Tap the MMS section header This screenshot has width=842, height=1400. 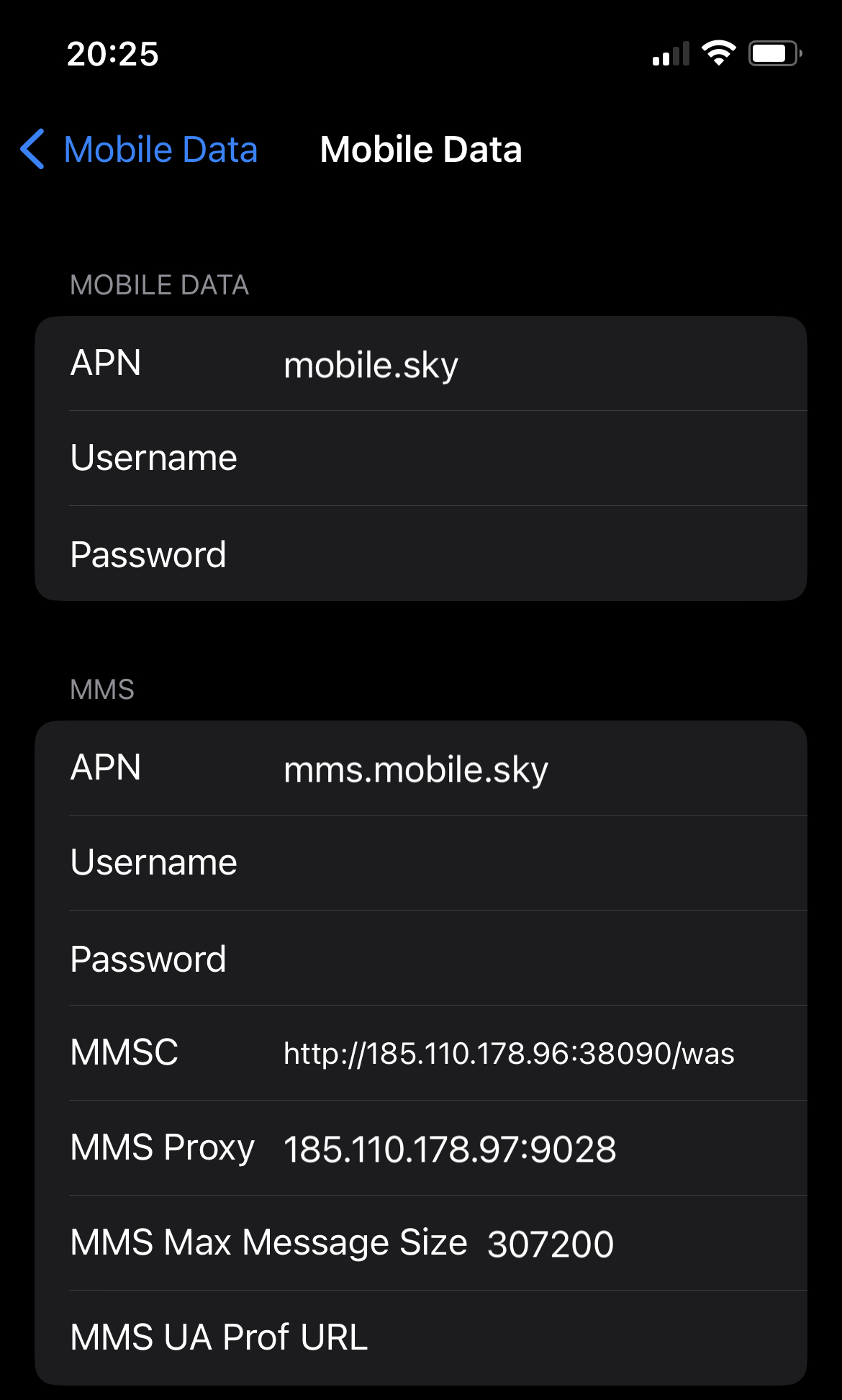(101, 689)
